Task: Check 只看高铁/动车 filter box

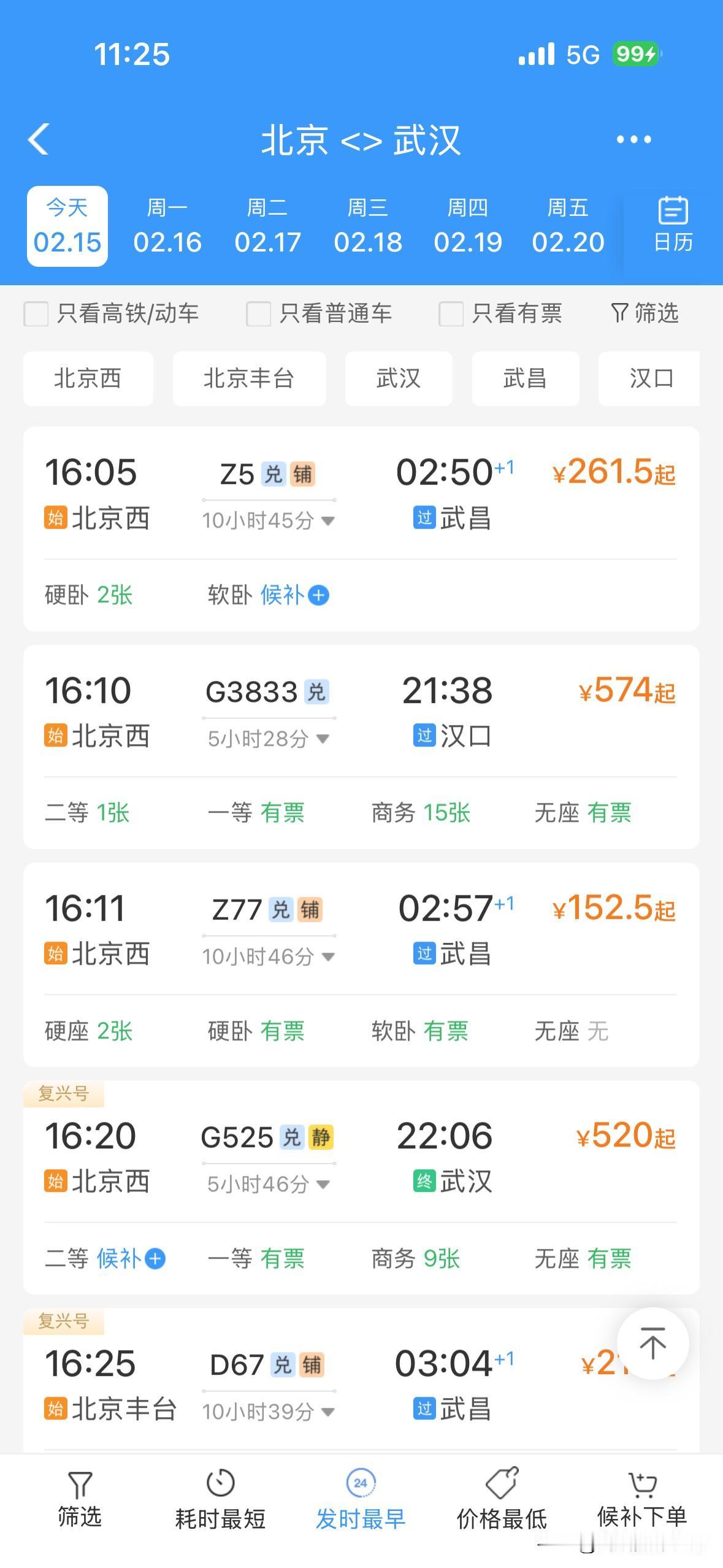Action: (36, 314)
